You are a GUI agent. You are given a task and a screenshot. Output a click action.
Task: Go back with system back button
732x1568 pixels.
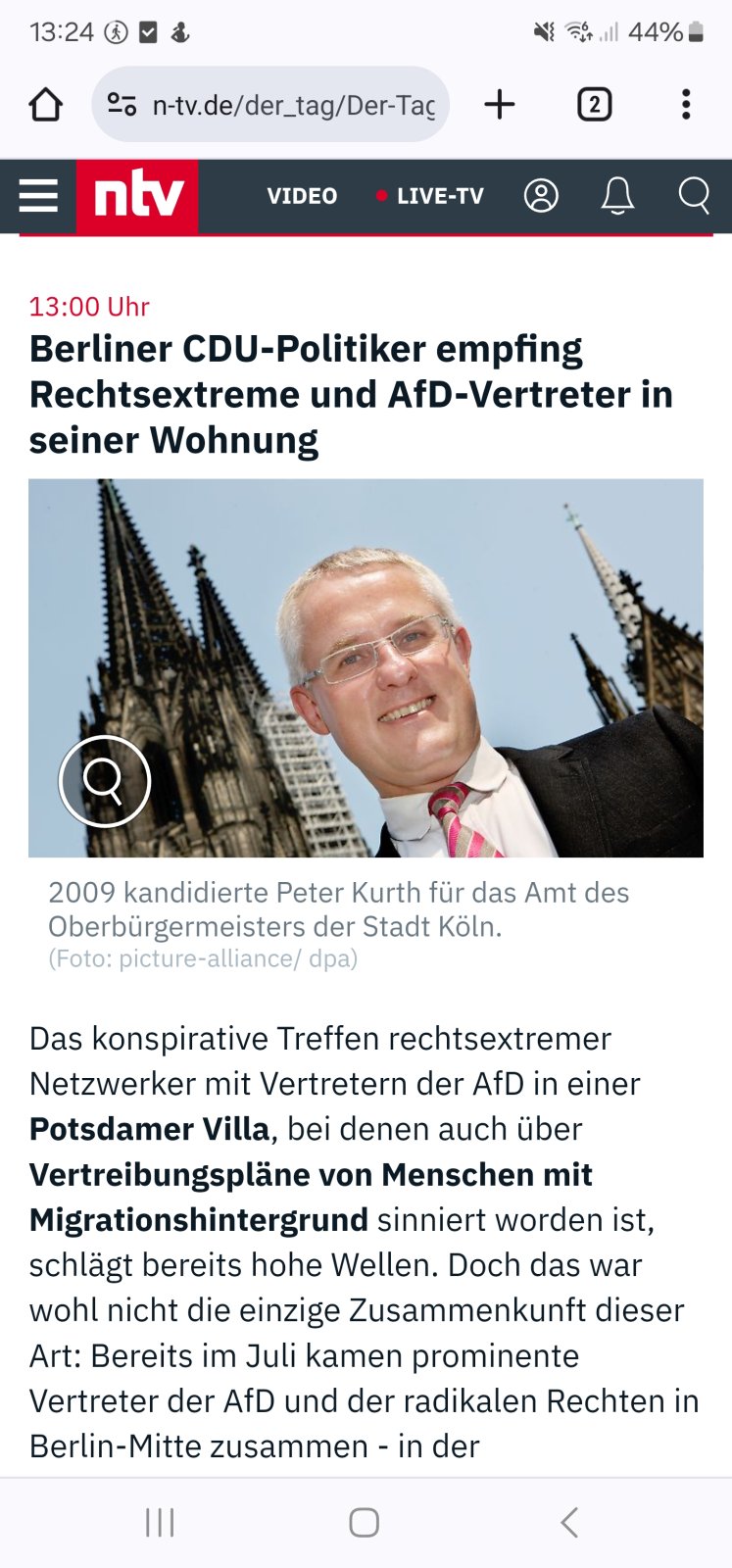pos(569,1522)
